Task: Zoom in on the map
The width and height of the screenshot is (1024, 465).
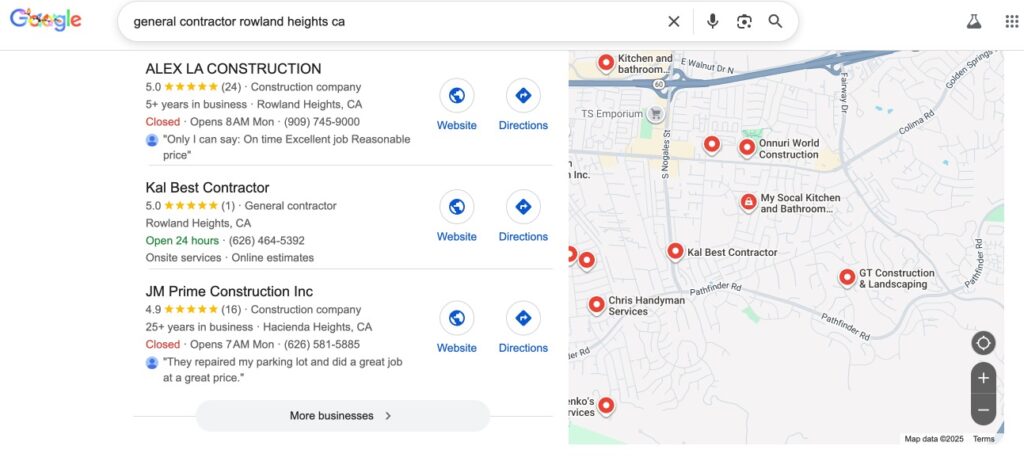Action: click(x=983, y=378)
